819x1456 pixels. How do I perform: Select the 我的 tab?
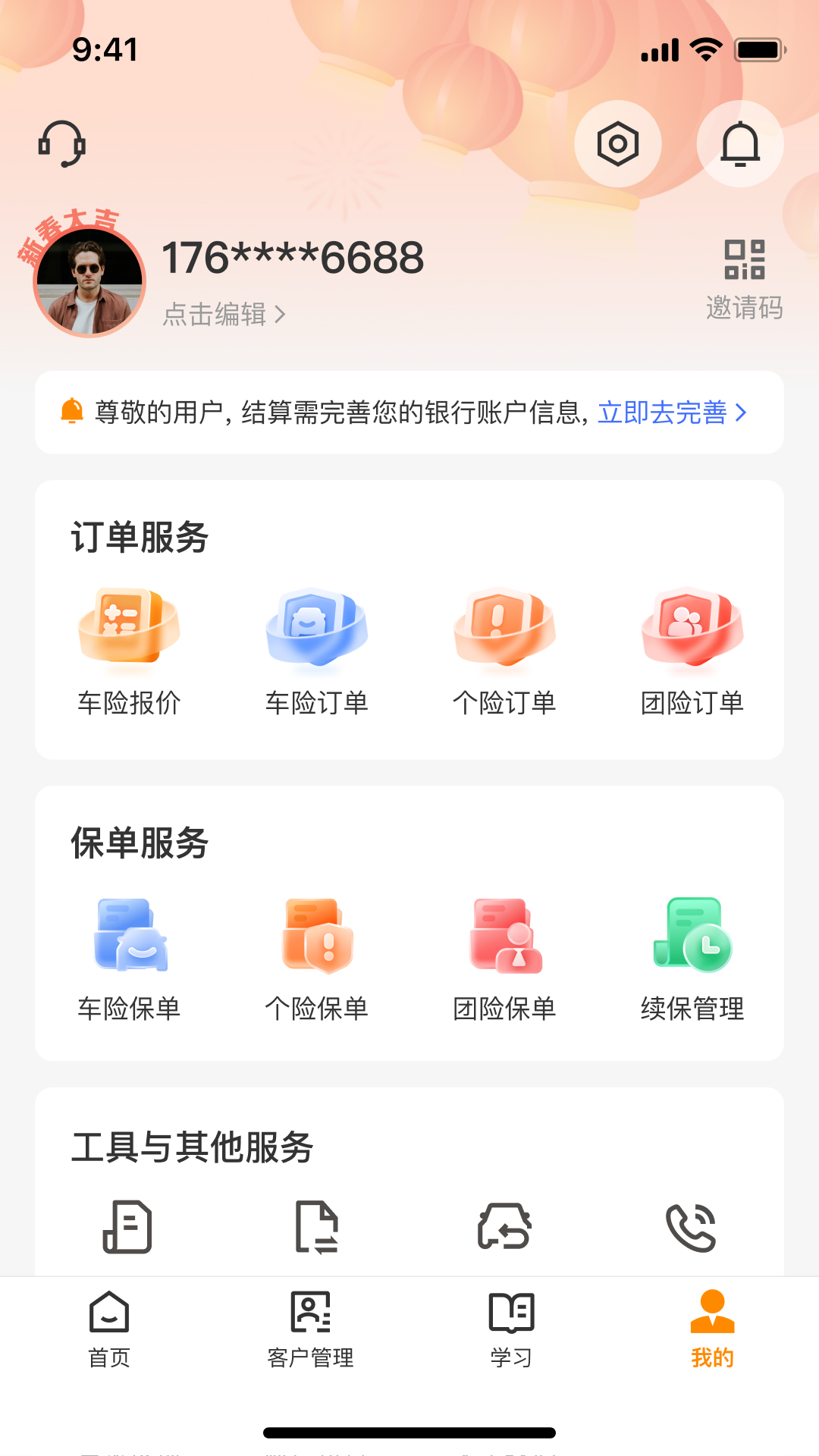(x=712, y=1329)
